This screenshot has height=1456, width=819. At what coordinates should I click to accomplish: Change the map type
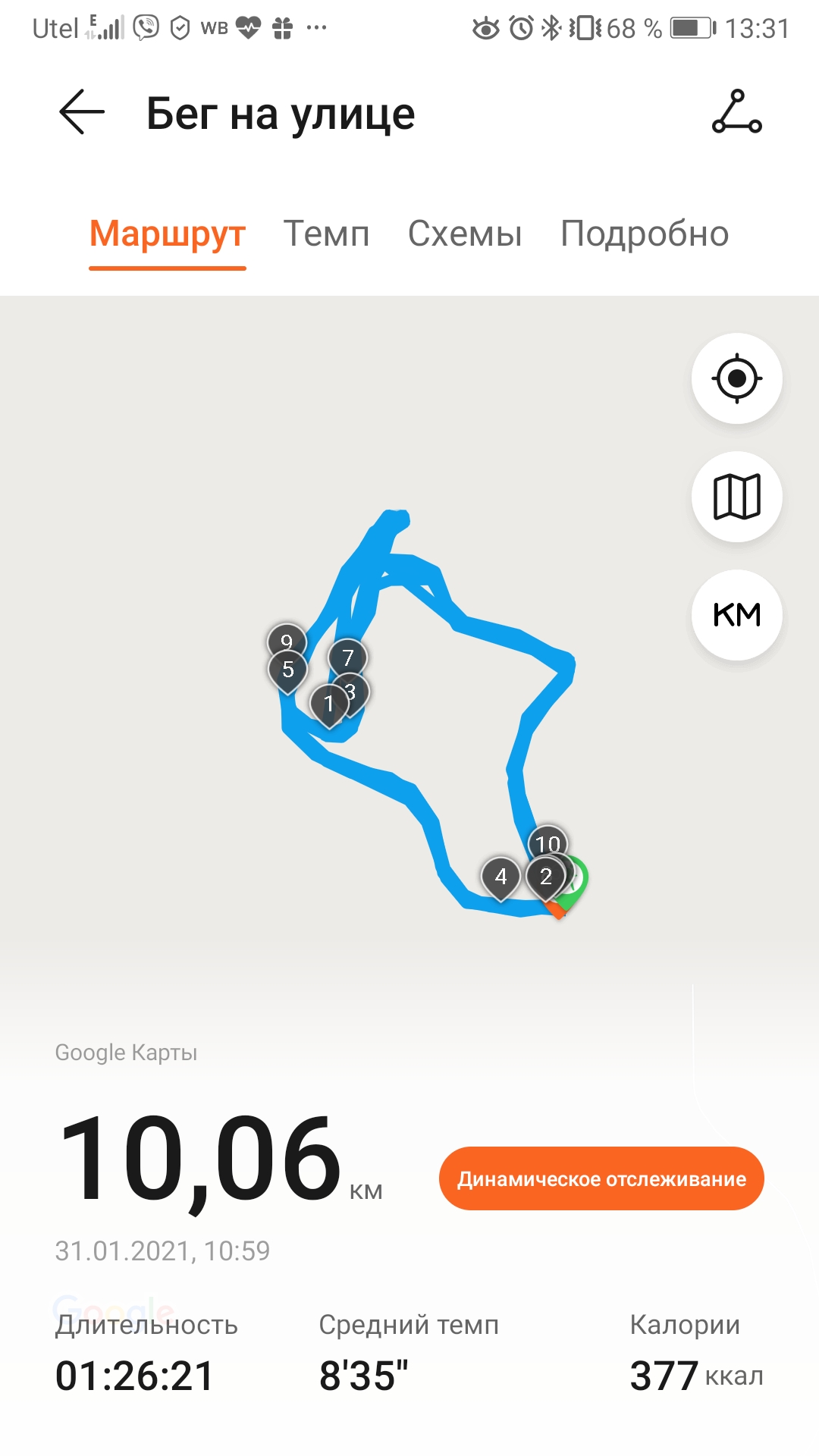pyautogui.click(x=736, y=497)
